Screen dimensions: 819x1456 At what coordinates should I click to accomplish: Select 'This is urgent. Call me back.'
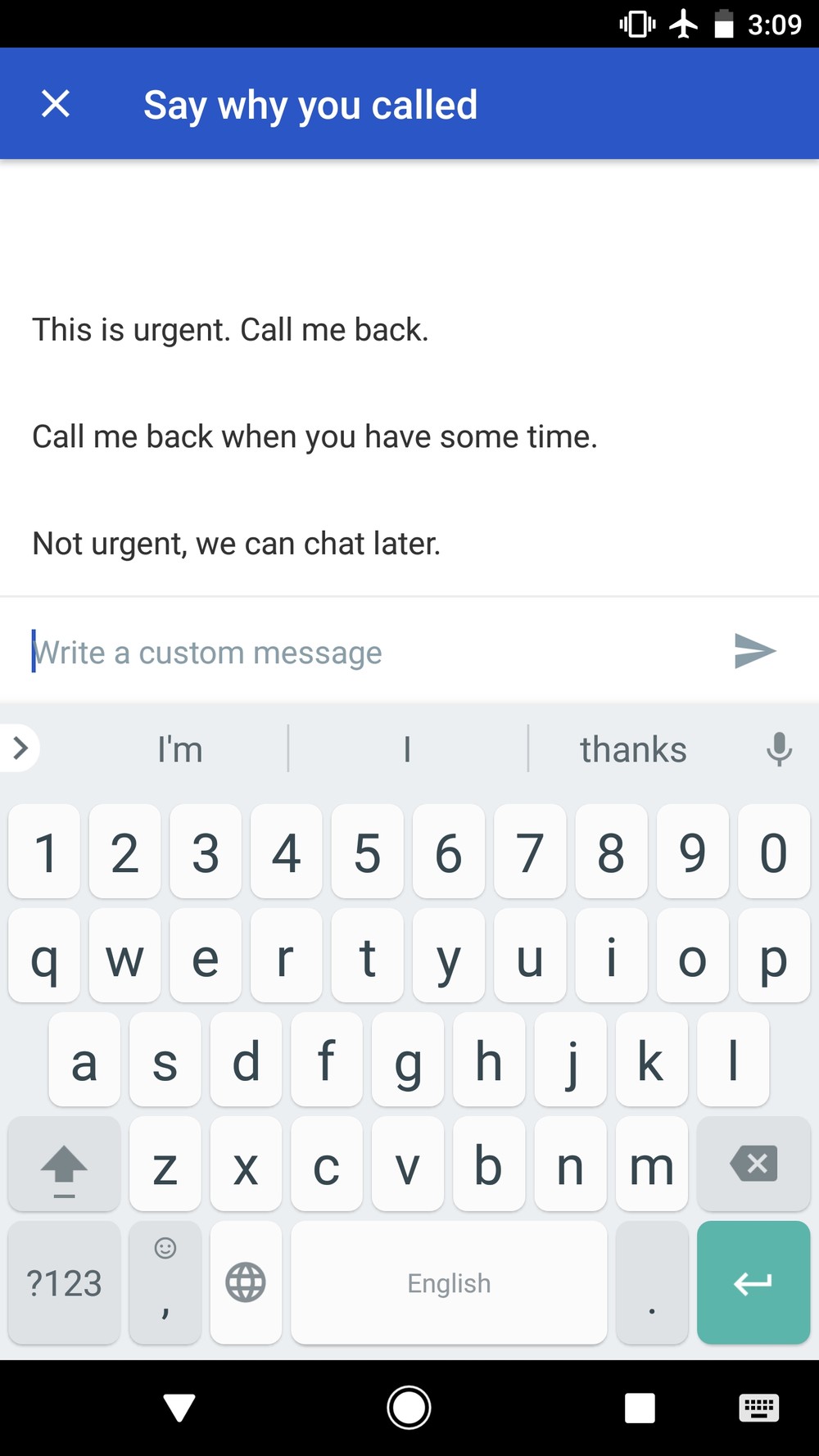click(230, 330)
